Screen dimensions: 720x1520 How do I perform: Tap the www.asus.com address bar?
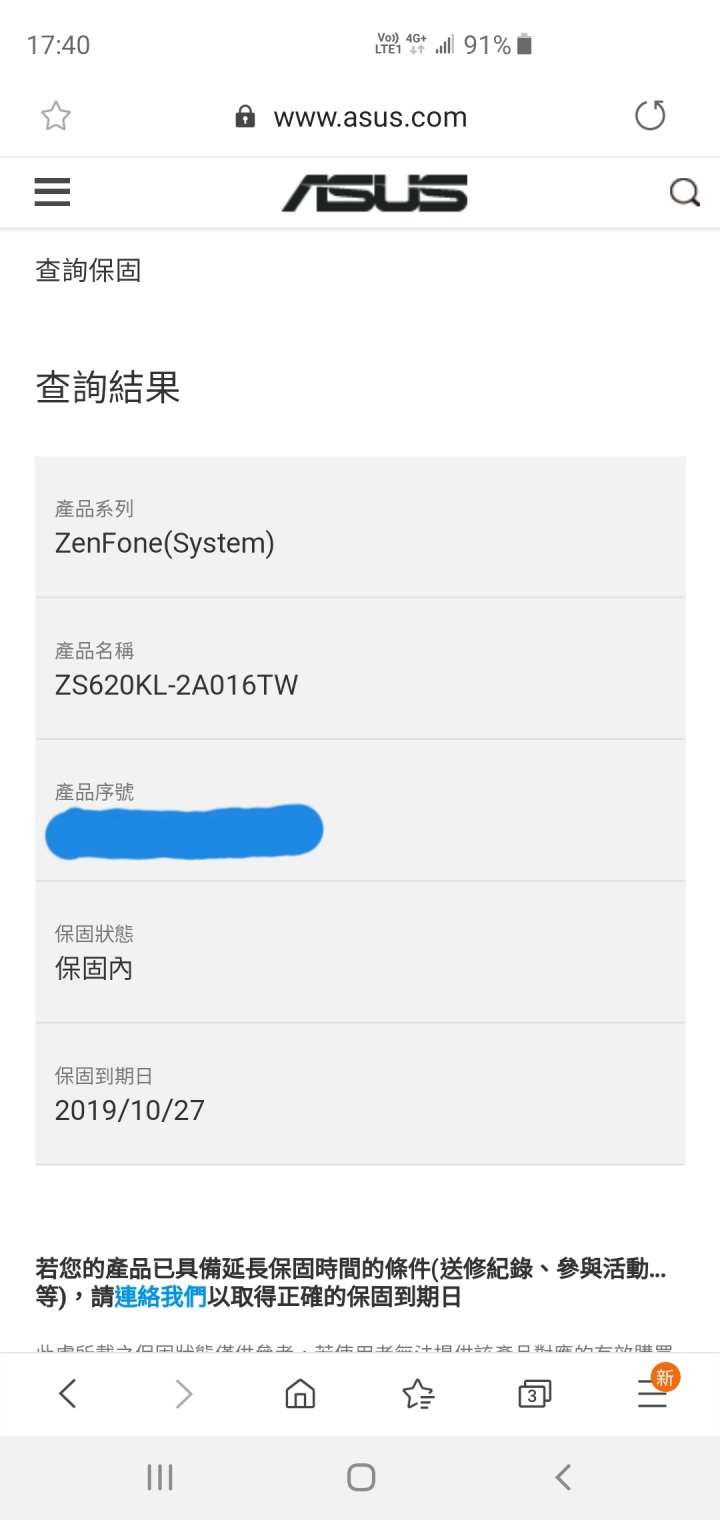(352, 117)
